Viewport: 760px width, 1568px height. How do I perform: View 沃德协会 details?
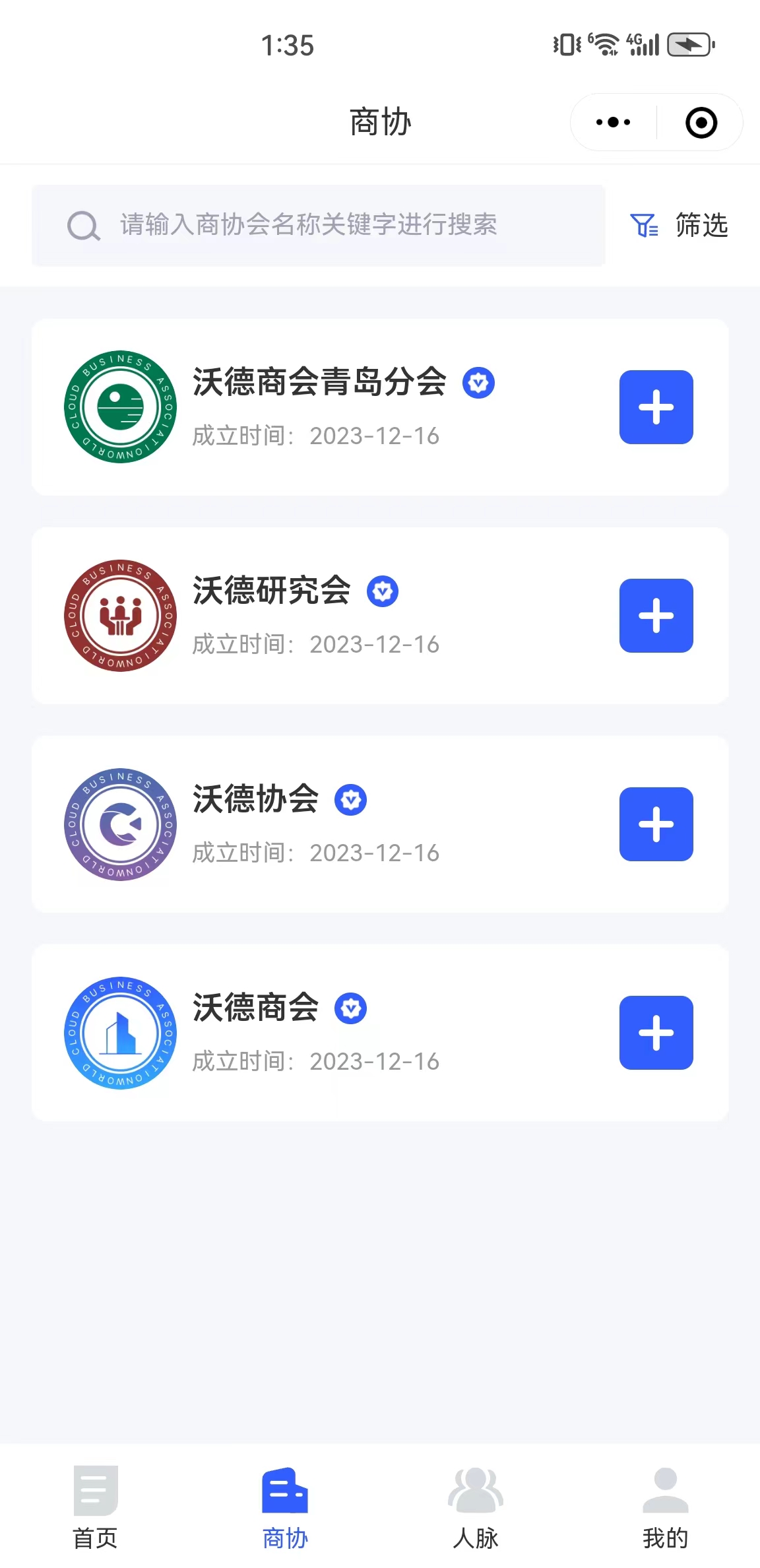[x=380, y=824]
